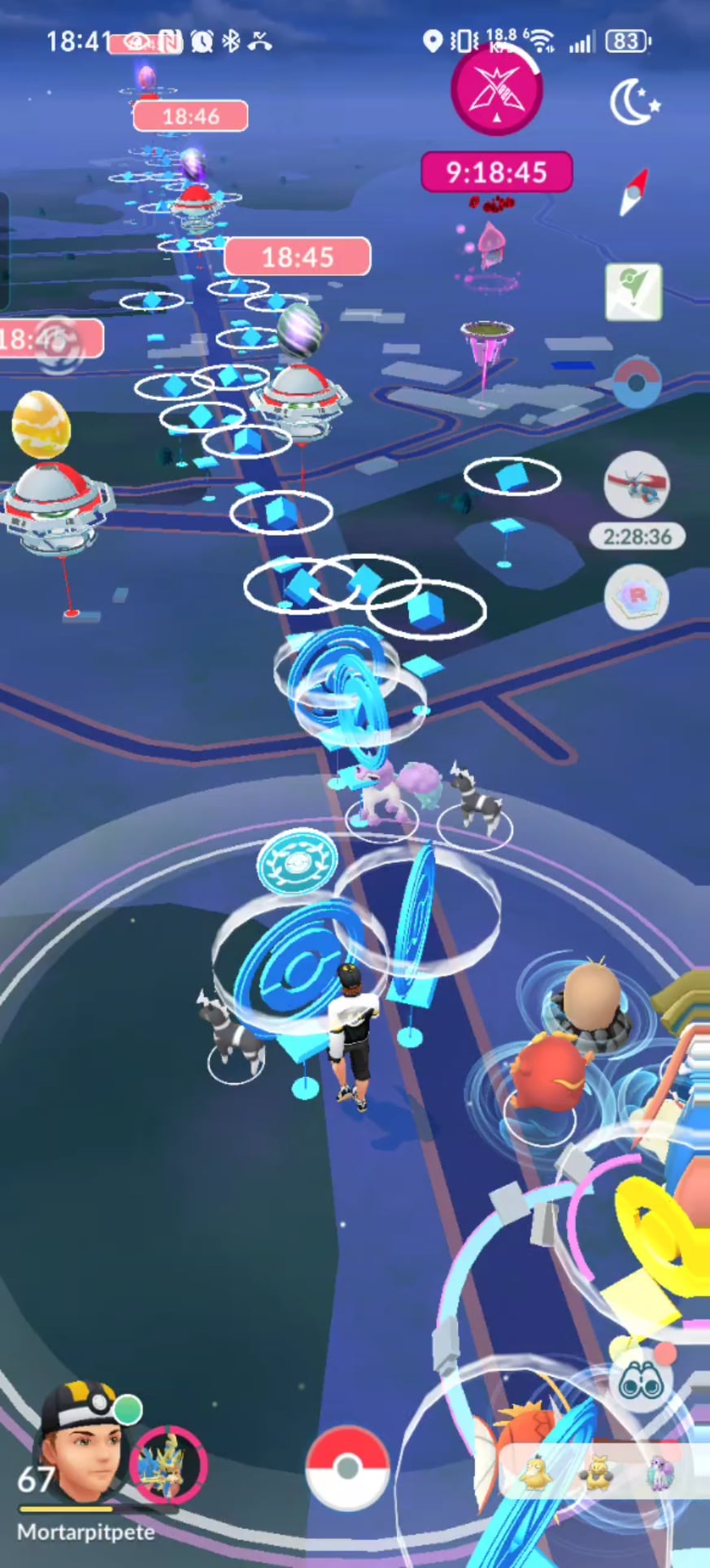
Task: View the buddy Pokémon icon
Action: click(168, 1464)
